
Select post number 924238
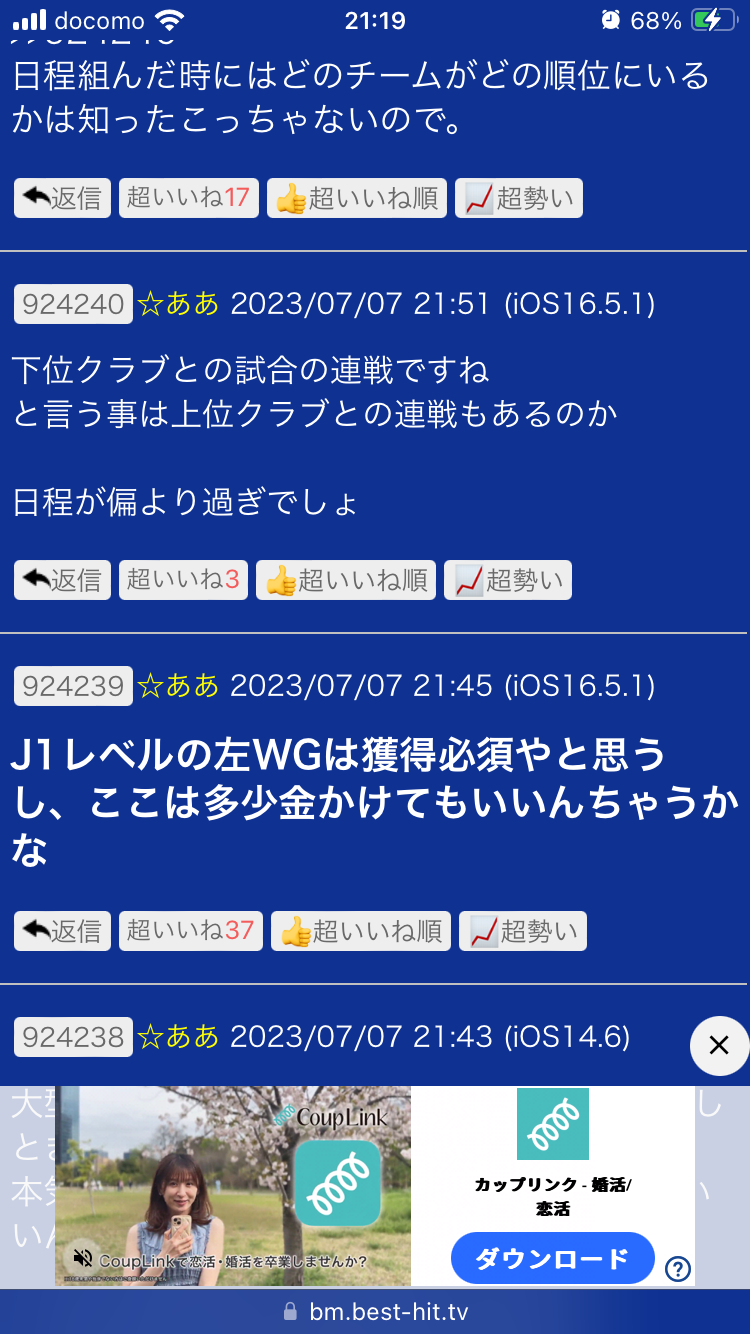click(x=73, y=1037)
